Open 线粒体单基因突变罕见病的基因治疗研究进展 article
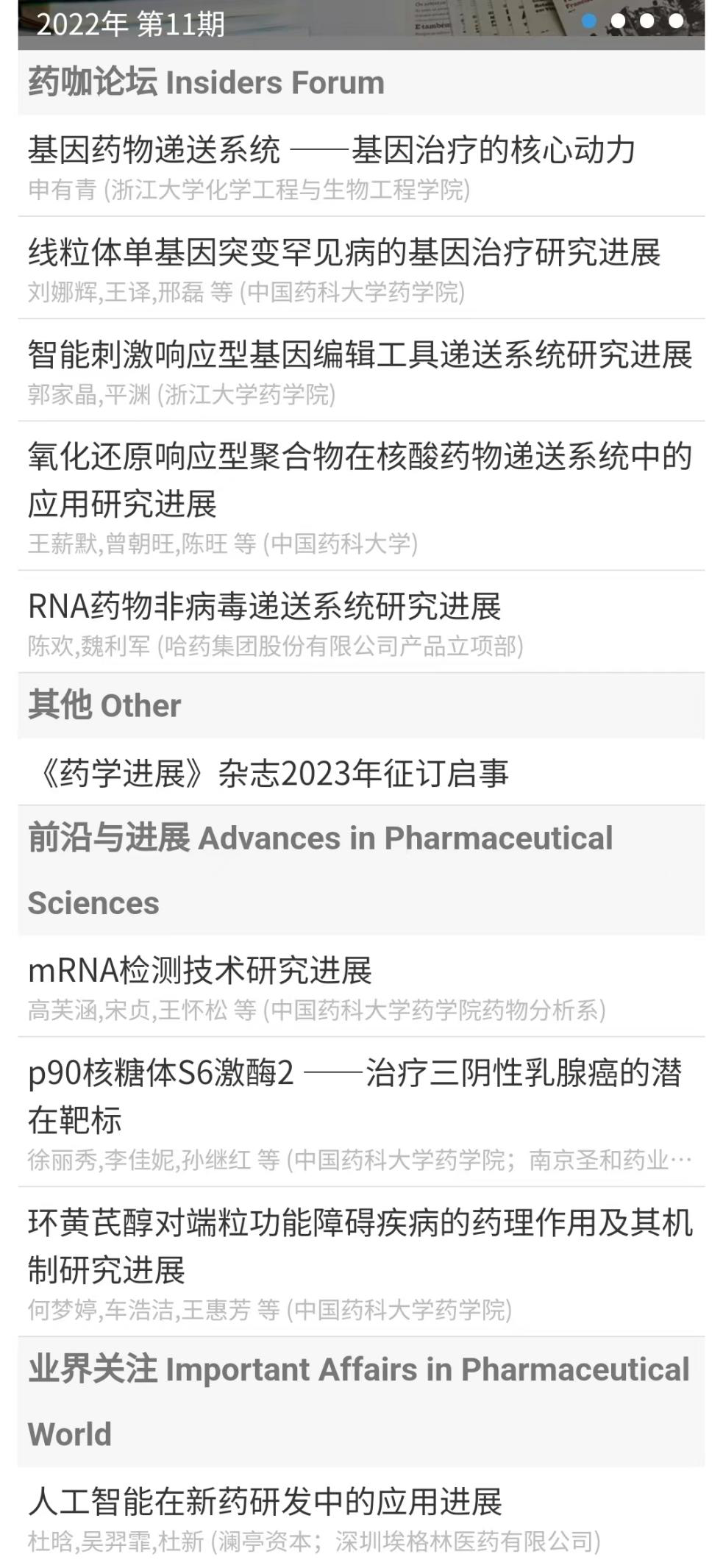 click(361, 268)
